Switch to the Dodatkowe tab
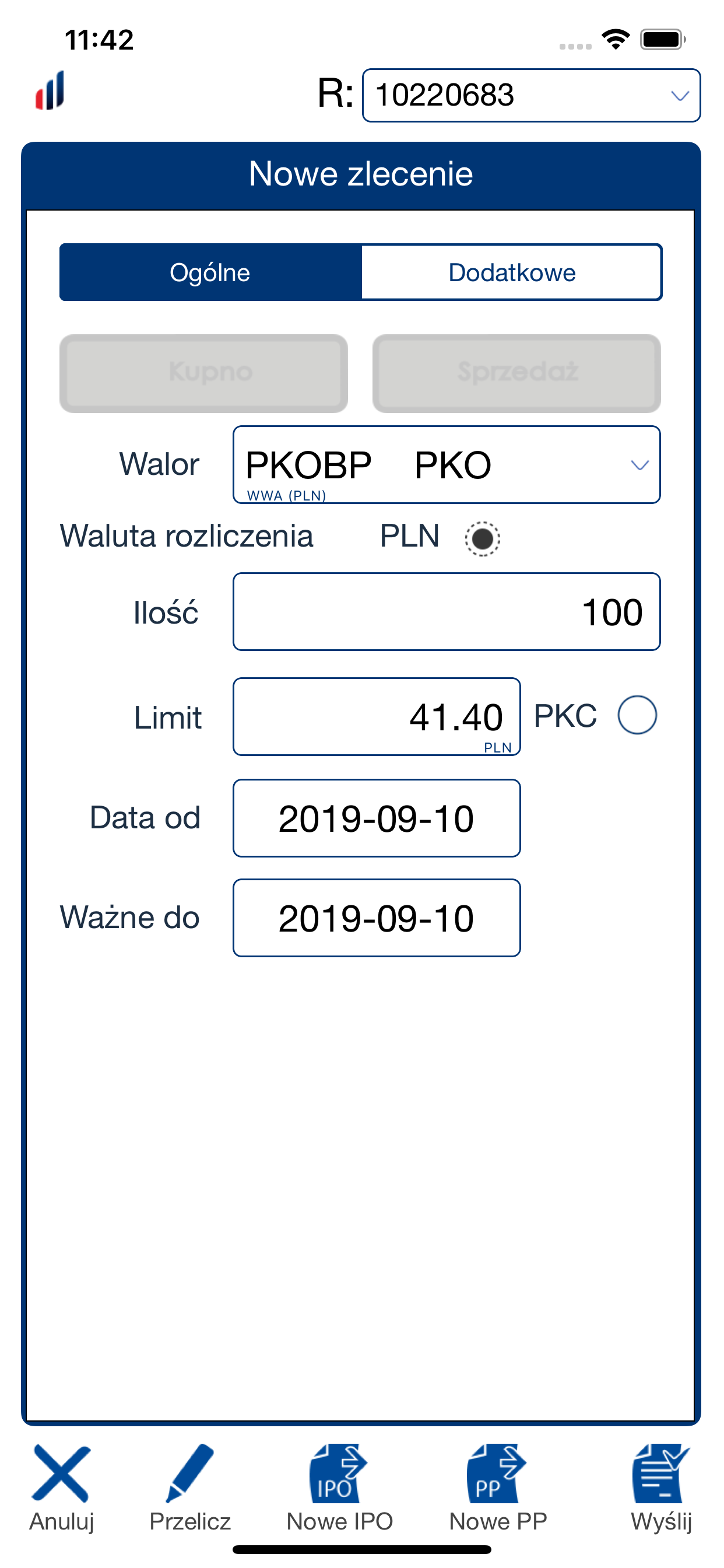The height and width of the screenshot is (1568, 724). click(512, 272)
